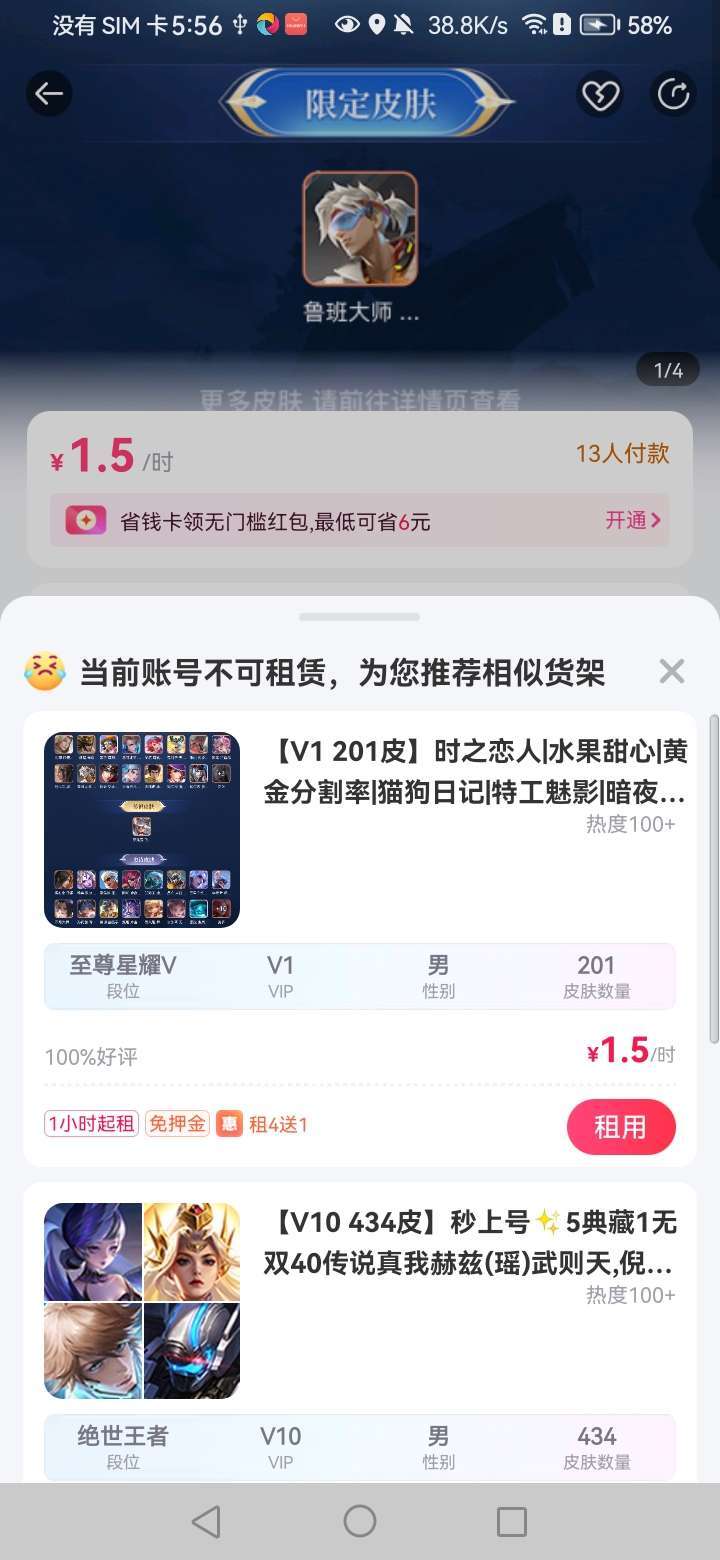Tap the system back button
720x1560 pixels.
(206, 1521)
